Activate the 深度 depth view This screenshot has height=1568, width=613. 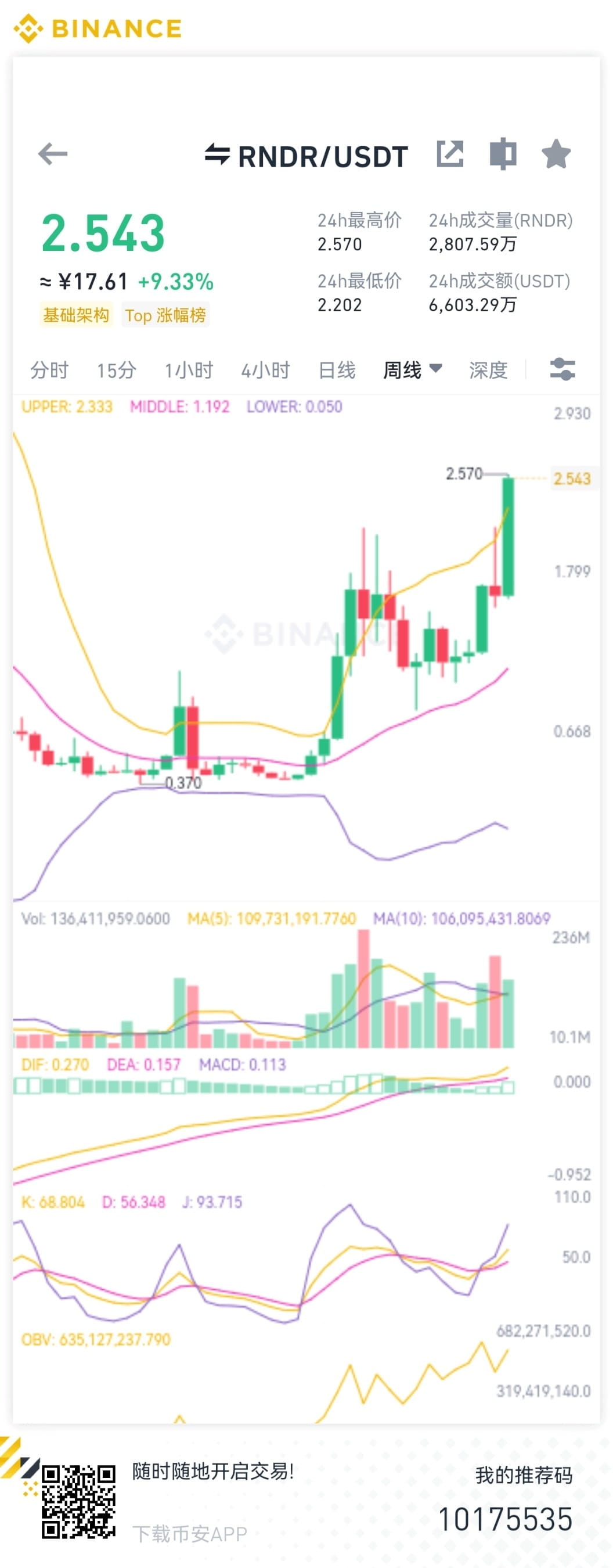point(489,370)
